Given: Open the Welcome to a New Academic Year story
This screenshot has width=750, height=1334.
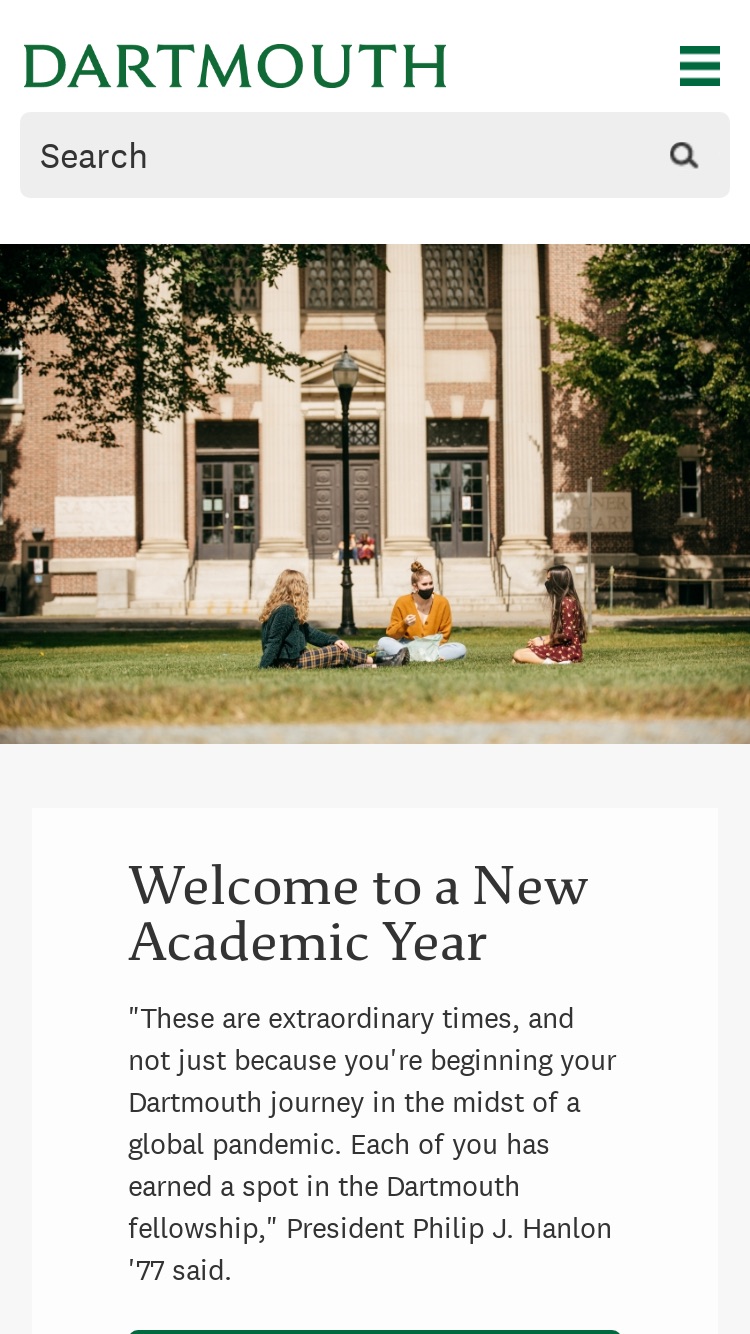Looking at the screenshot, I should point(358,912).
